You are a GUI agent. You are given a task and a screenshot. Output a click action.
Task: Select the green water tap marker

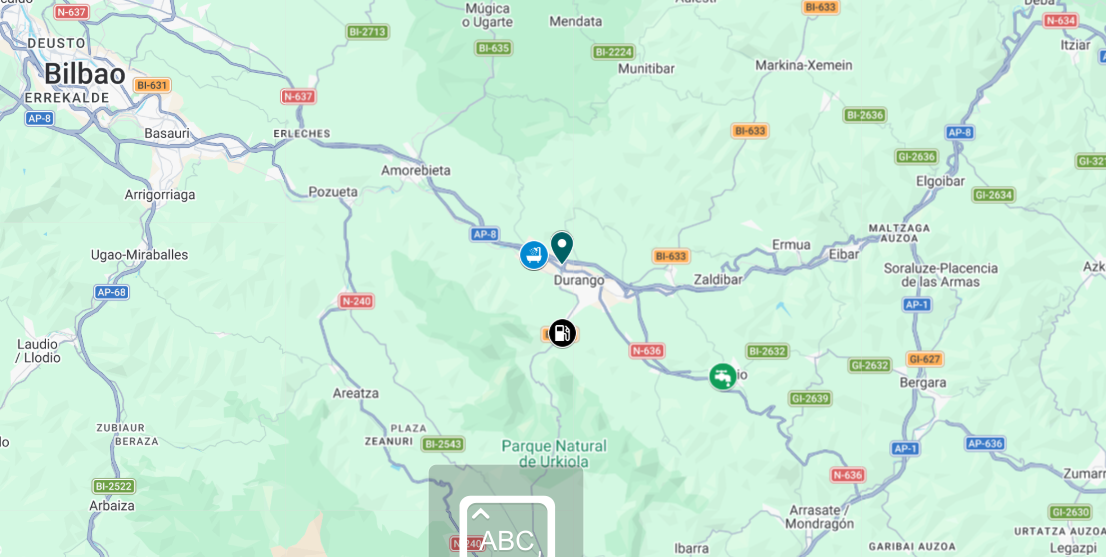click(x=722, y=377)
